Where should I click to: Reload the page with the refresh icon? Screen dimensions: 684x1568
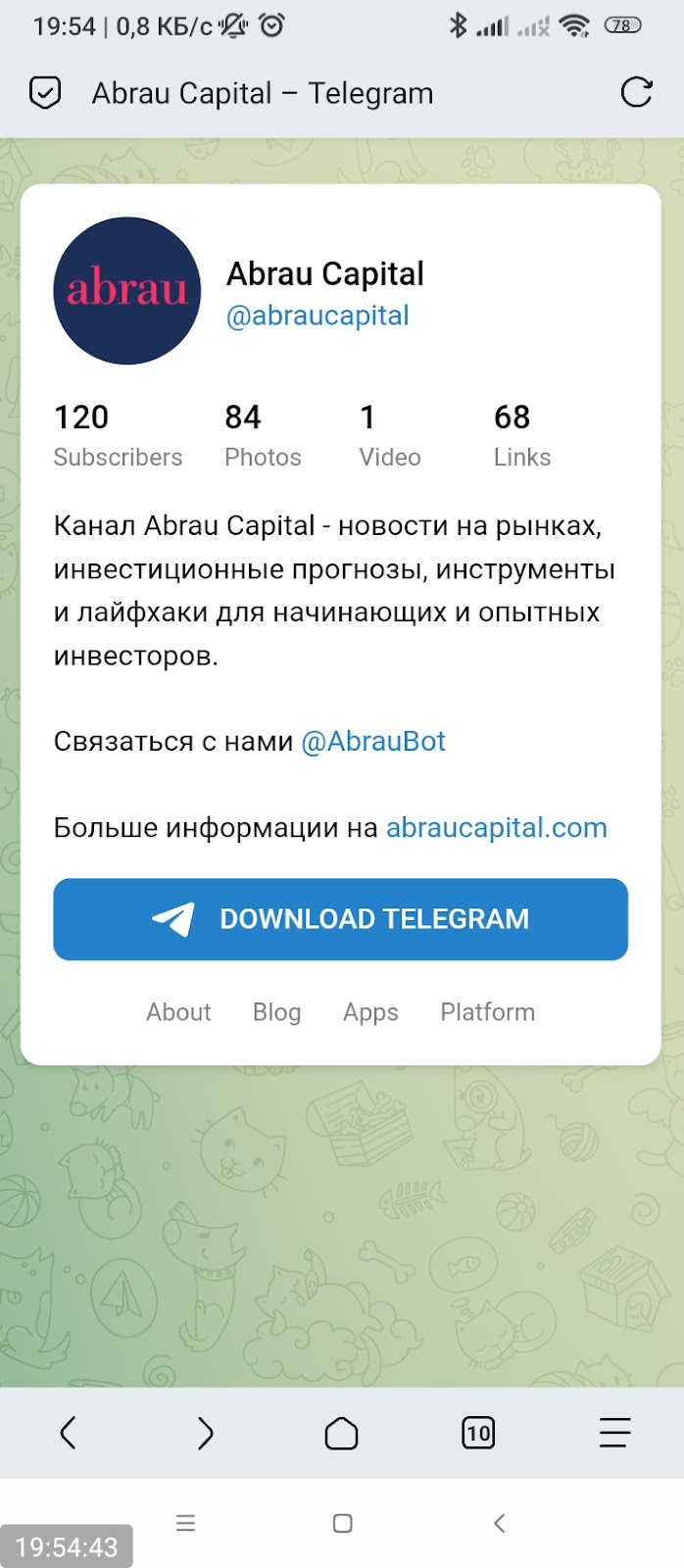pos(636,92)
